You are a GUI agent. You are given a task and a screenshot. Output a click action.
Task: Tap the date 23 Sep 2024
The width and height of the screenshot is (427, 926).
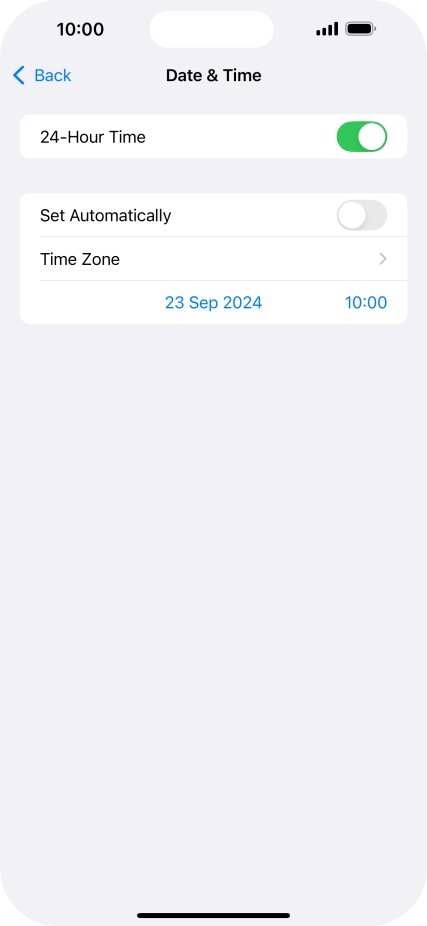coord(213,303)
